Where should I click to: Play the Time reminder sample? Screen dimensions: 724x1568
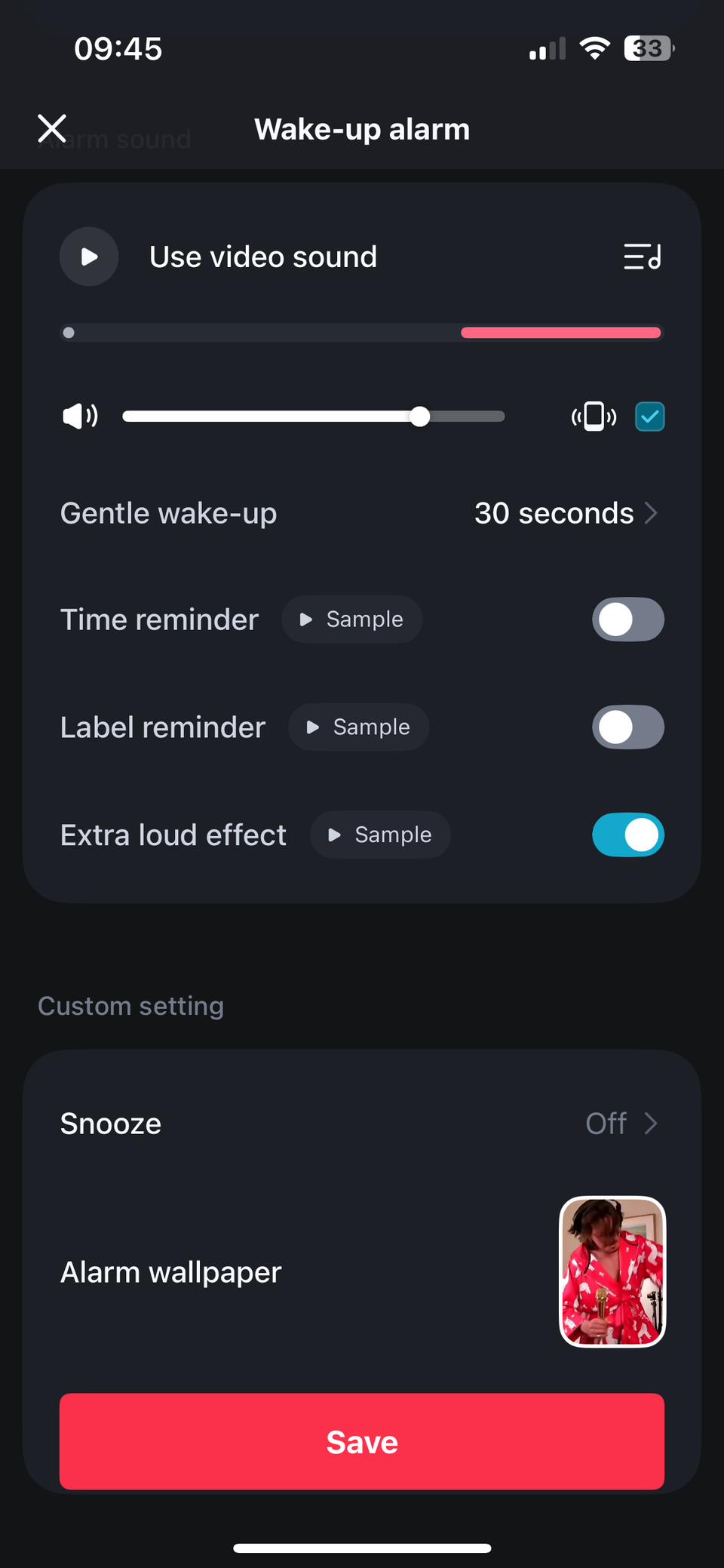click(351, 619)
